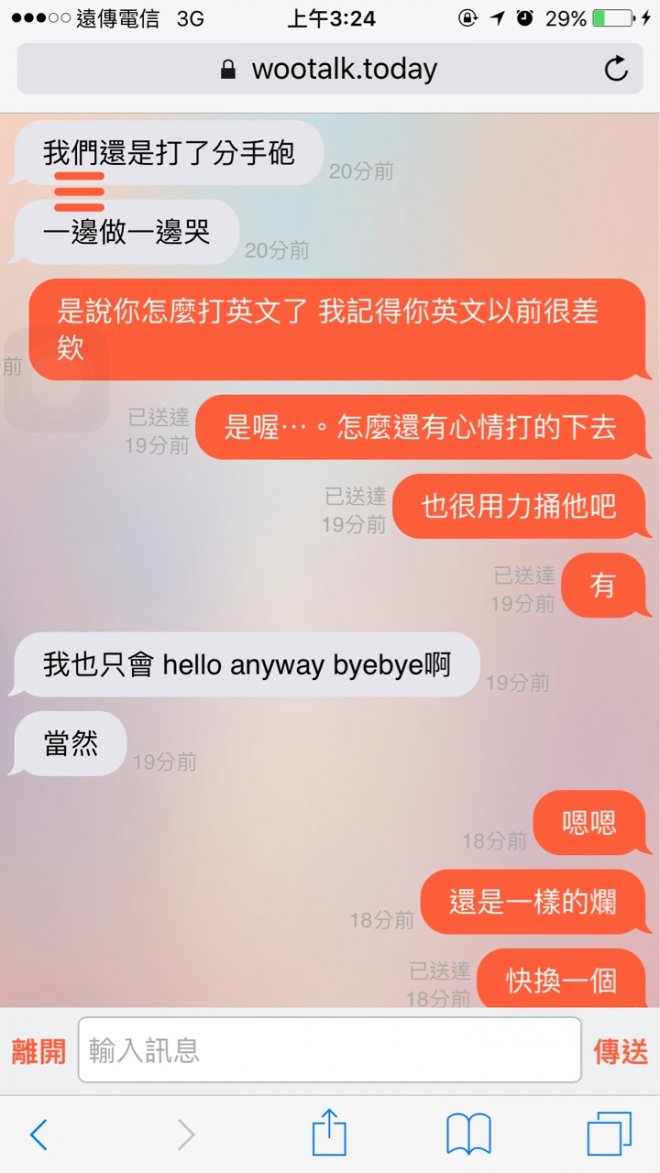Screen dimensions: 660x1173
Task: Send the message with 傳送
Action: click(621, 1051)
